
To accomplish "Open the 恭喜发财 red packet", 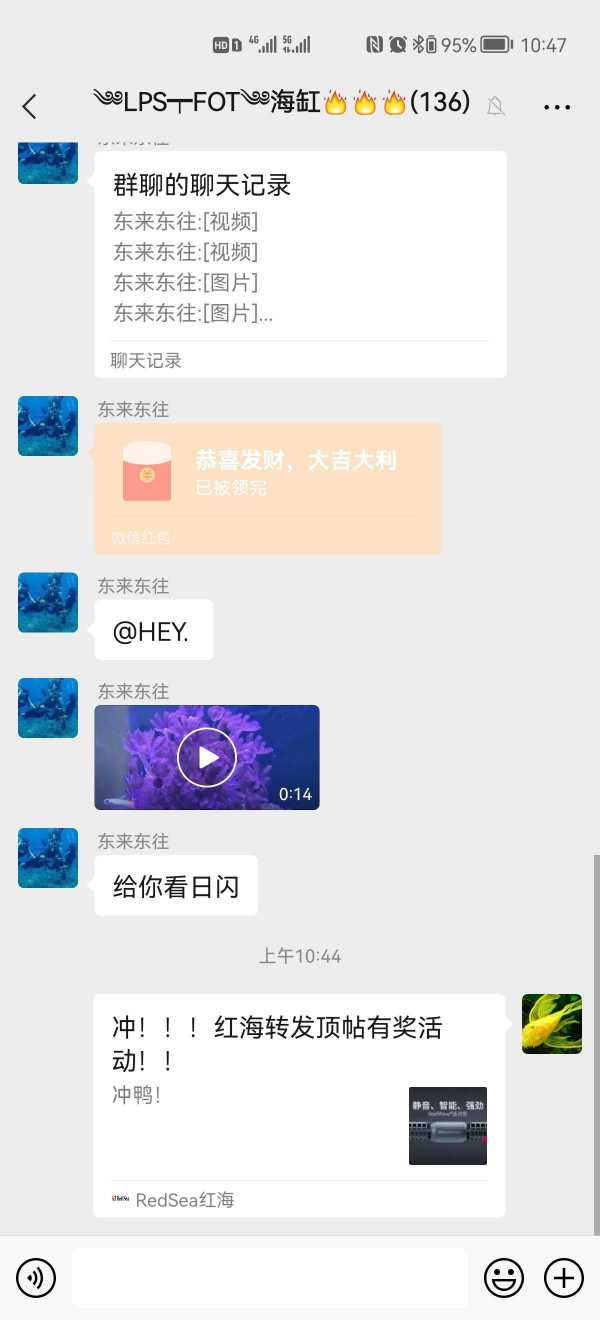I will tap(268, 488).
